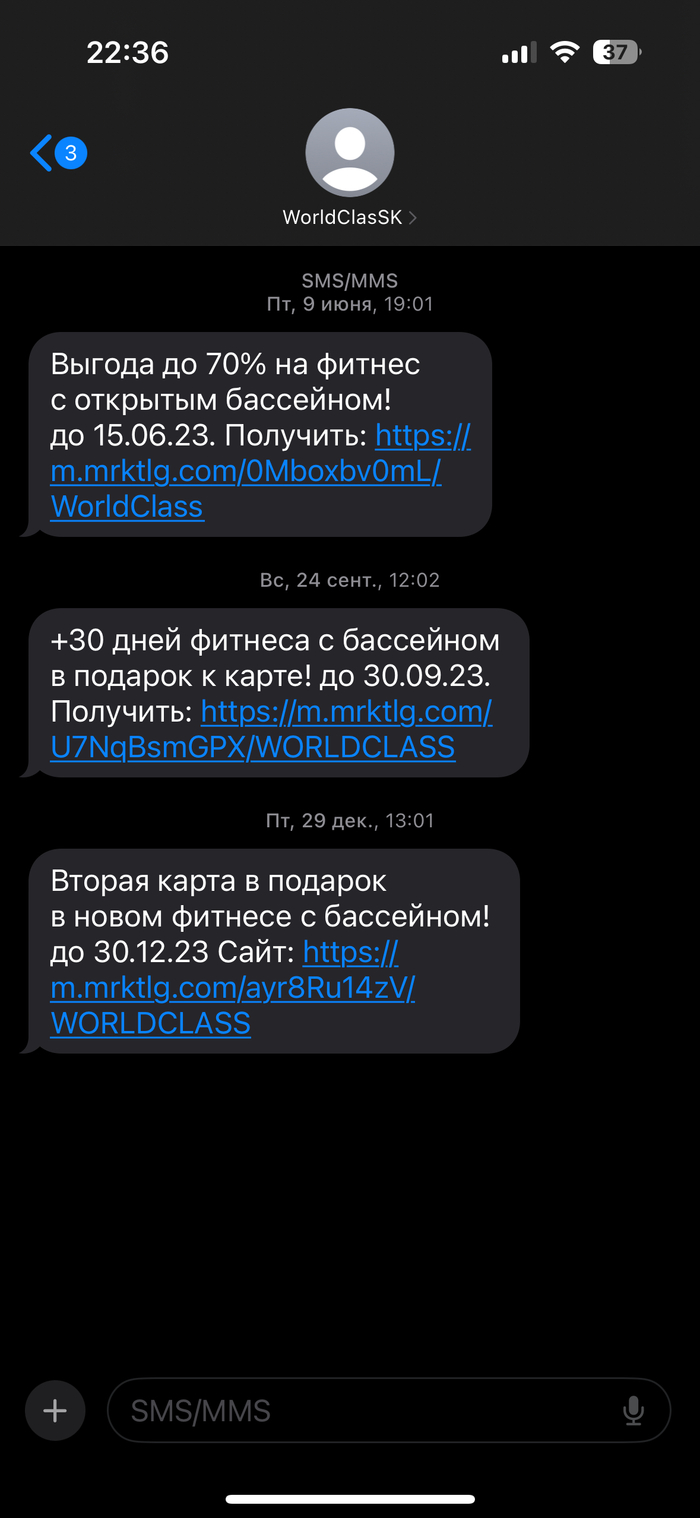Open the ayr8Ru14zV/WORLDCLASS link
The width and height of the screenshot is (700, 1518).
tap(232, 988)
